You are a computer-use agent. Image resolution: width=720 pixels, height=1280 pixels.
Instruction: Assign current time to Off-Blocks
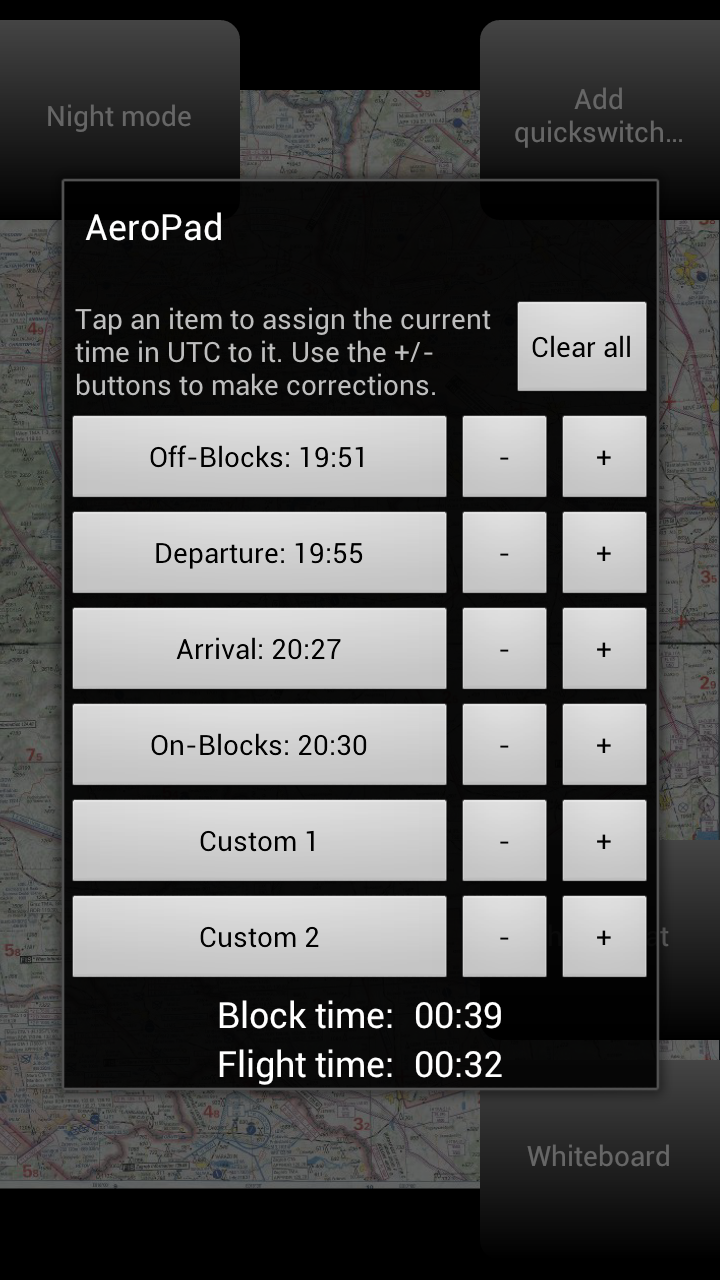(259, 457)
